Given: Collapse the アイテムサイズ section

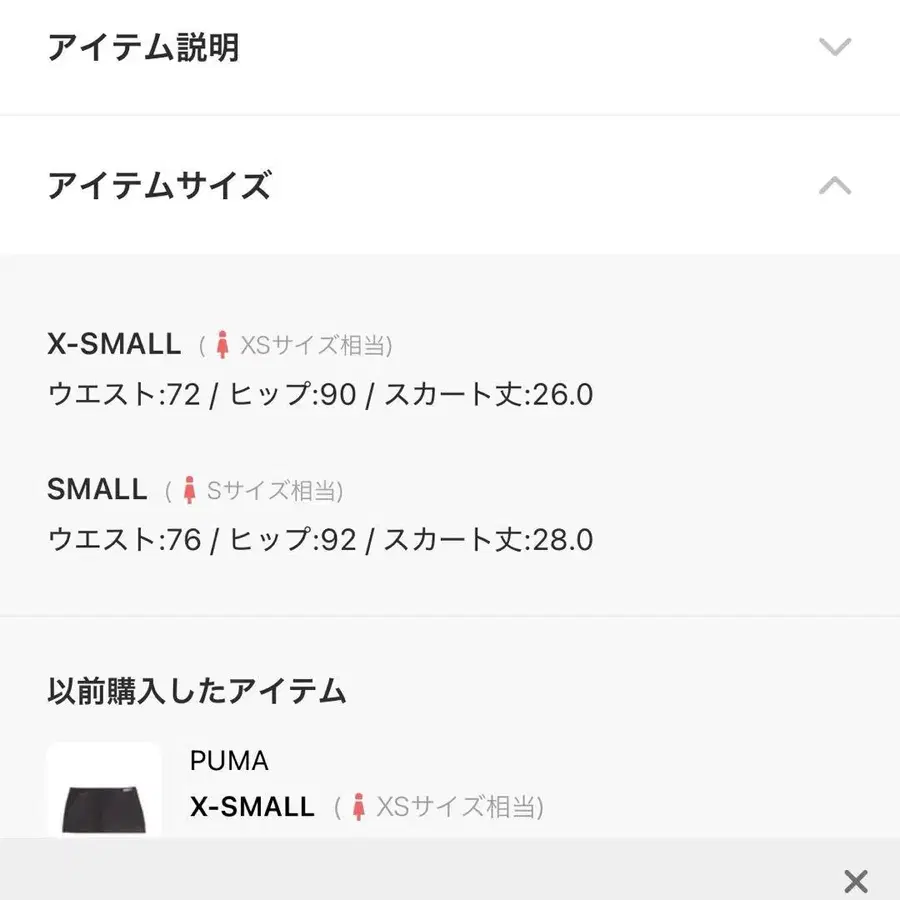Looking at the screenshot, I should pos(834,185).
